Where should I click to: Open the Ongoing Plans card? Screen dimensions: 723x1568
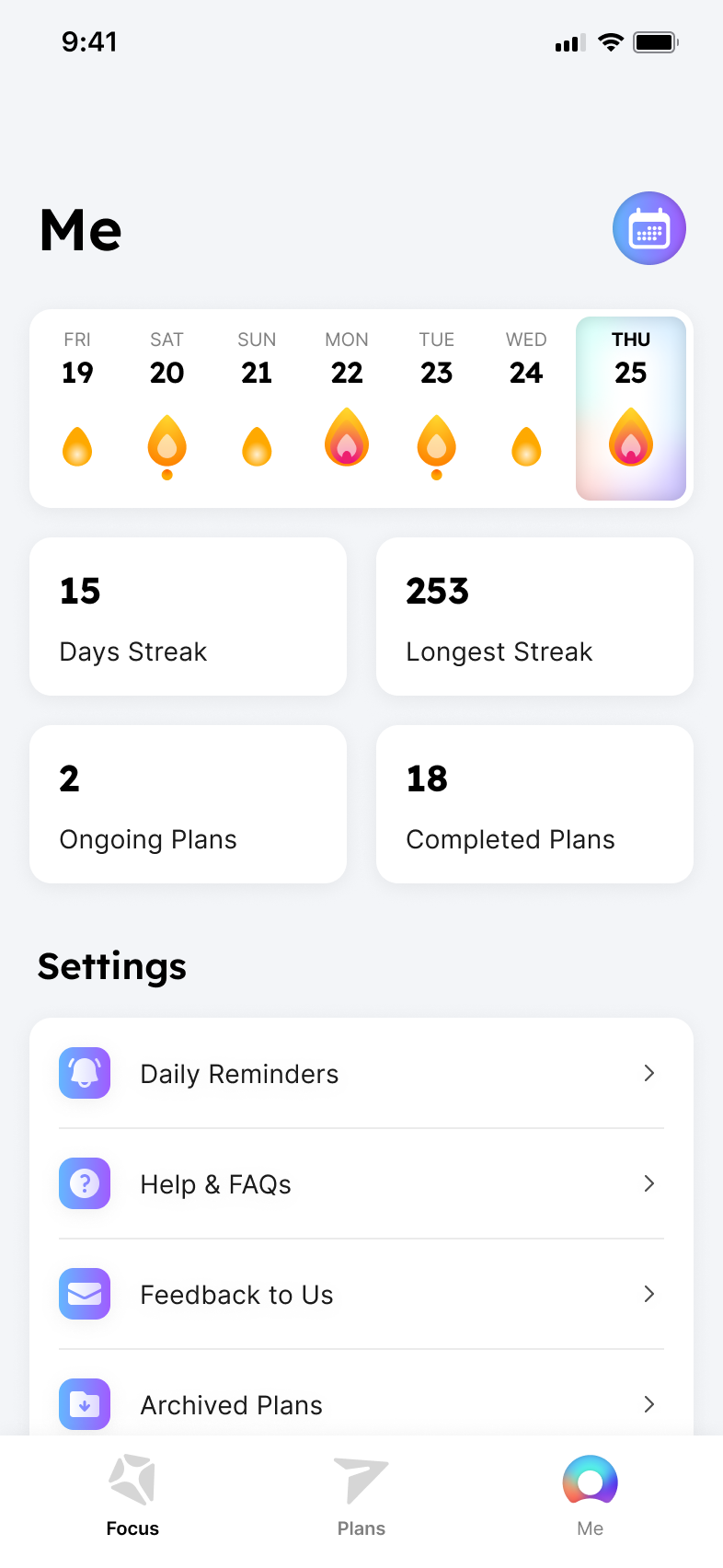pos(188,804)
